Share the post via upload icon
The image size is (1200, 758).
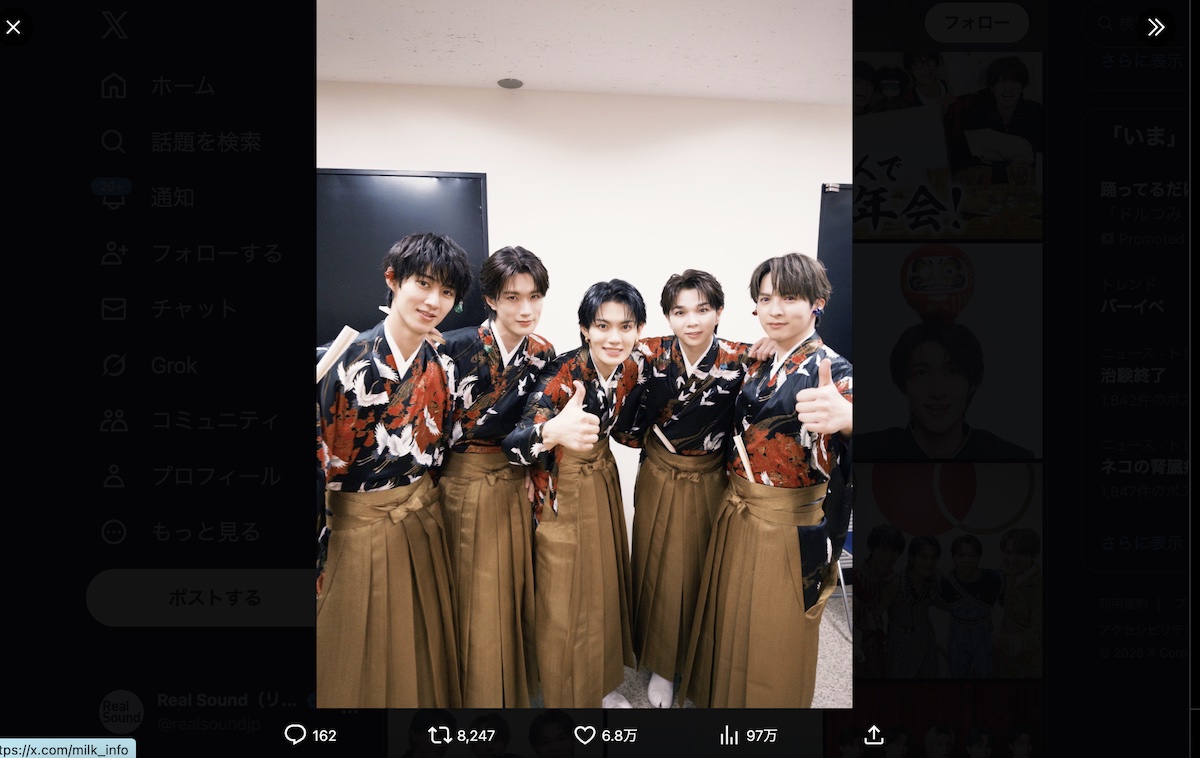click(874, 735)
